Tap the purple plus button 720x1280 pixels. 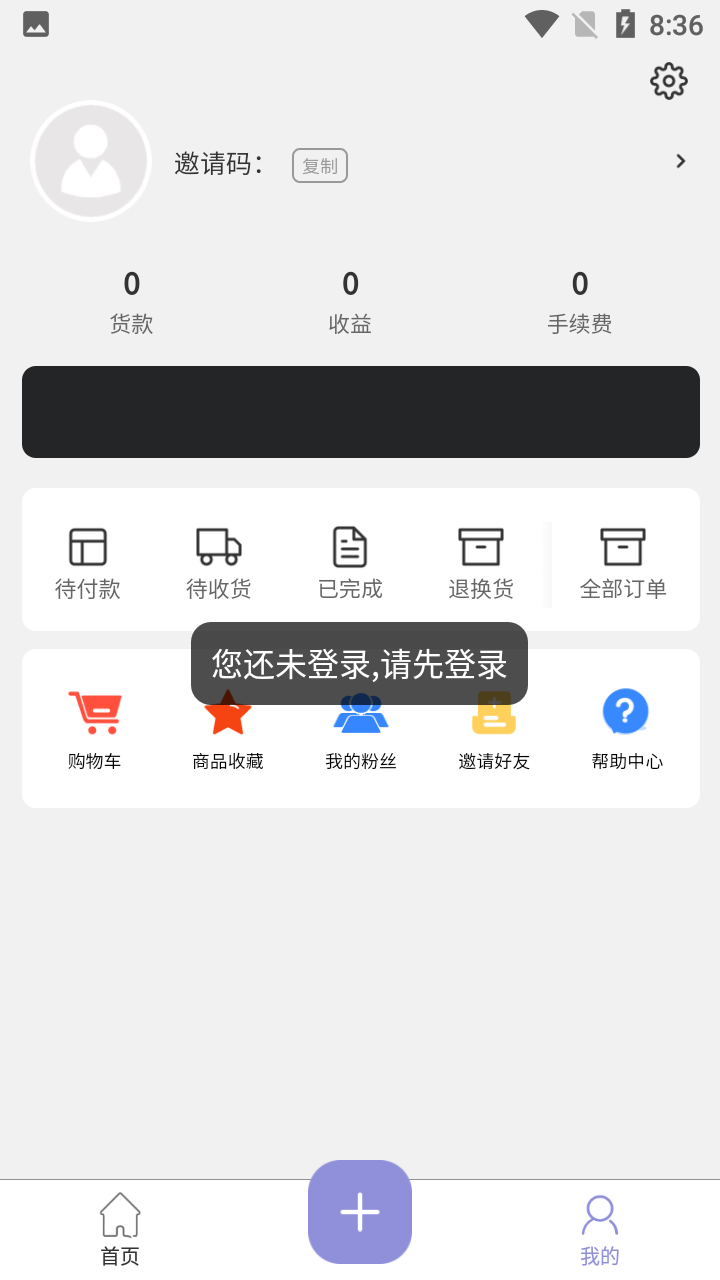click(360, 1212)
